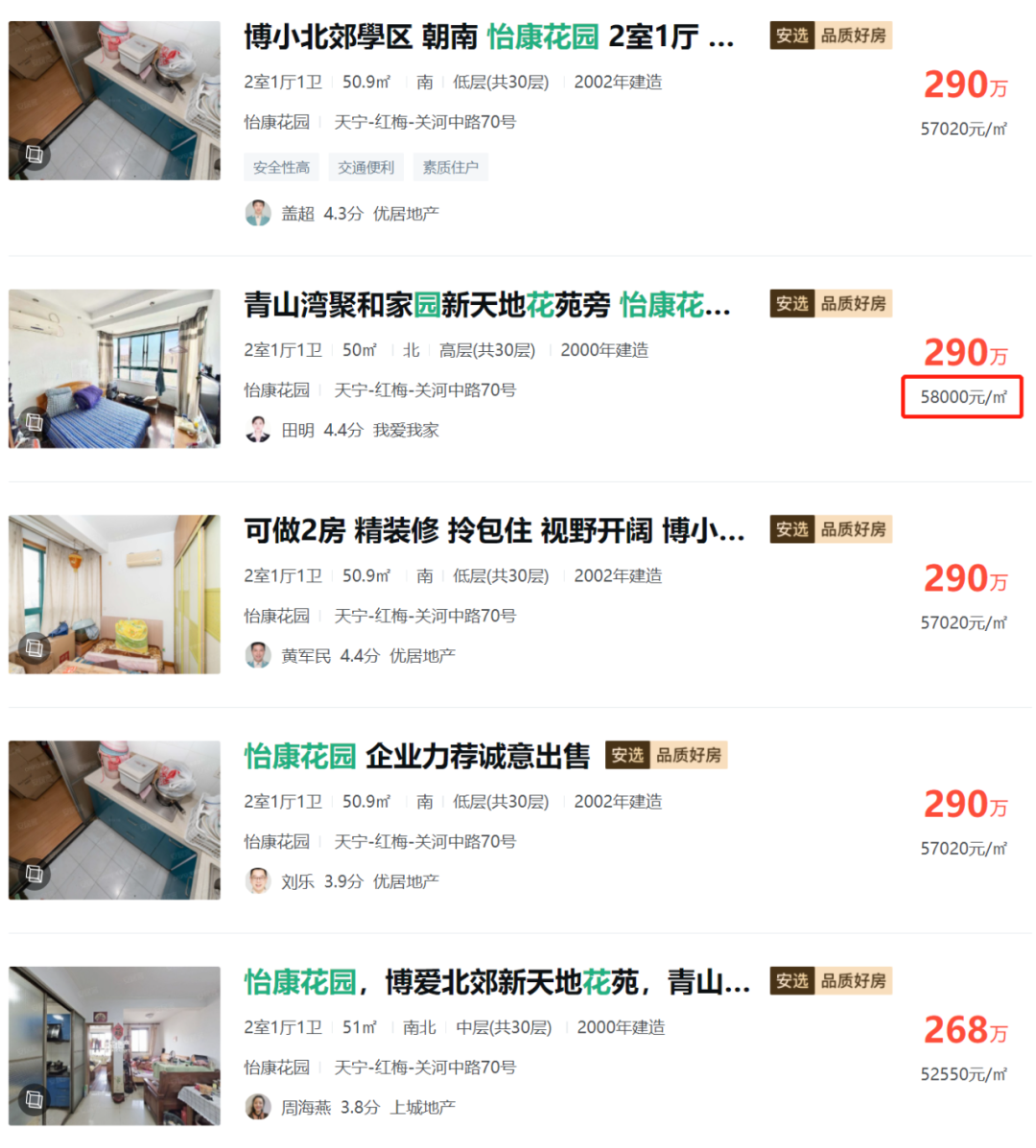Open the listing 怡康花园 企业力荐诚意出售
This screenshot has height=1148, width=1036.
click(416, 757)
